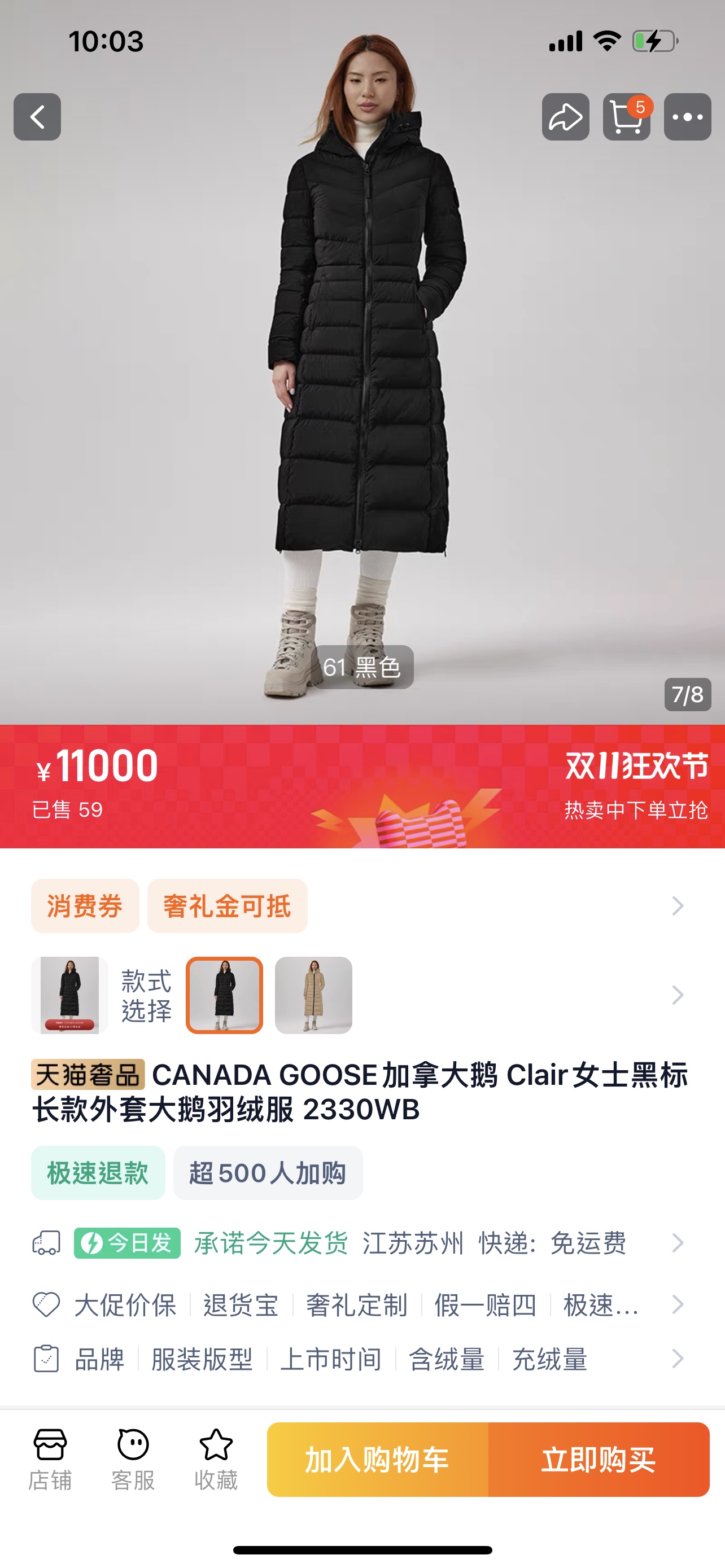This screenshot has height=1568, width=725.
Task: Open the first product thumbnail with red banner
Action: (x=69, y=995)
